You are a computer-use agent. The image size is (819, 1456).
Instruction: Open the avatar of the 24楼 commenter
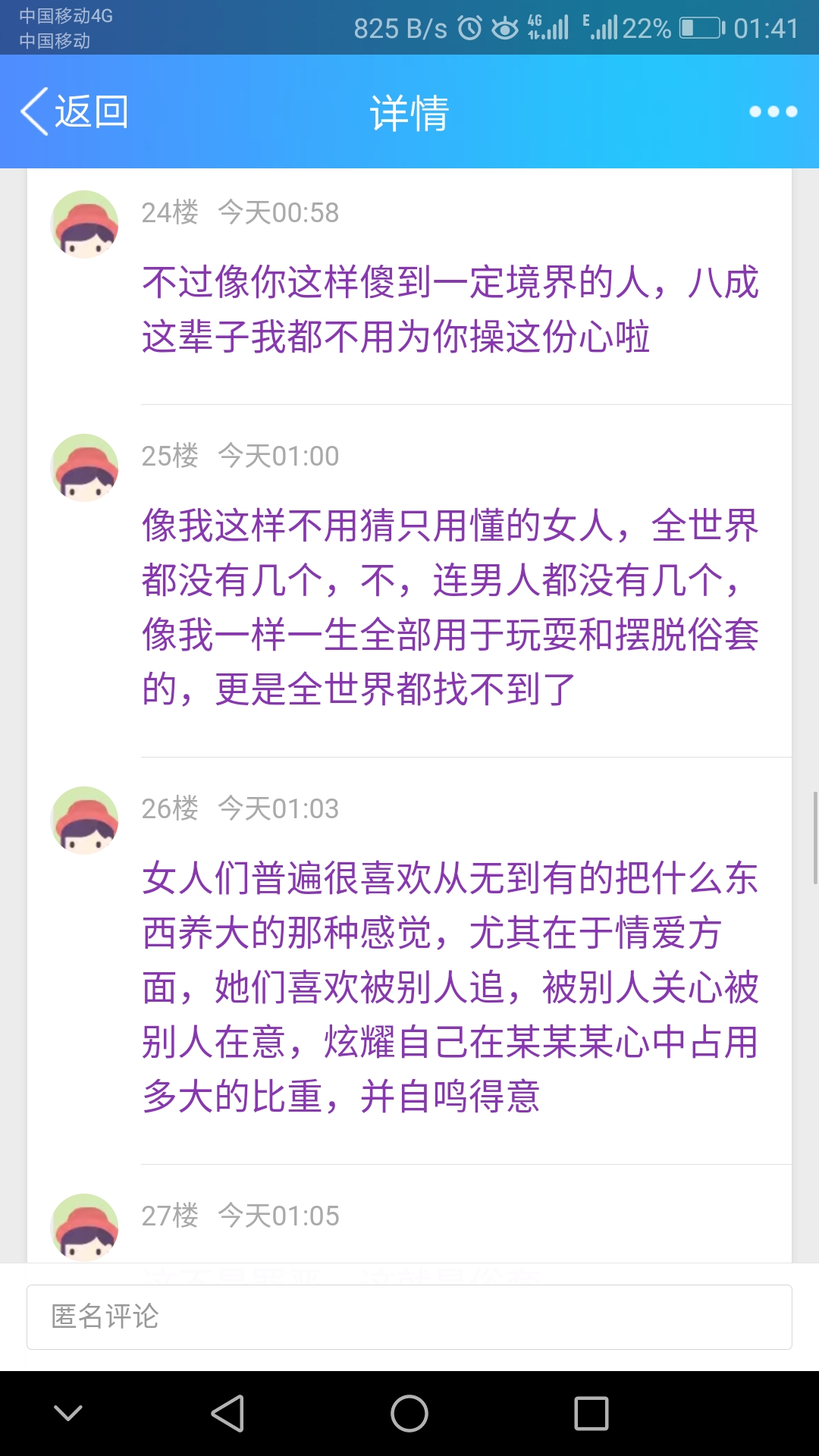(x=84, y=224)
